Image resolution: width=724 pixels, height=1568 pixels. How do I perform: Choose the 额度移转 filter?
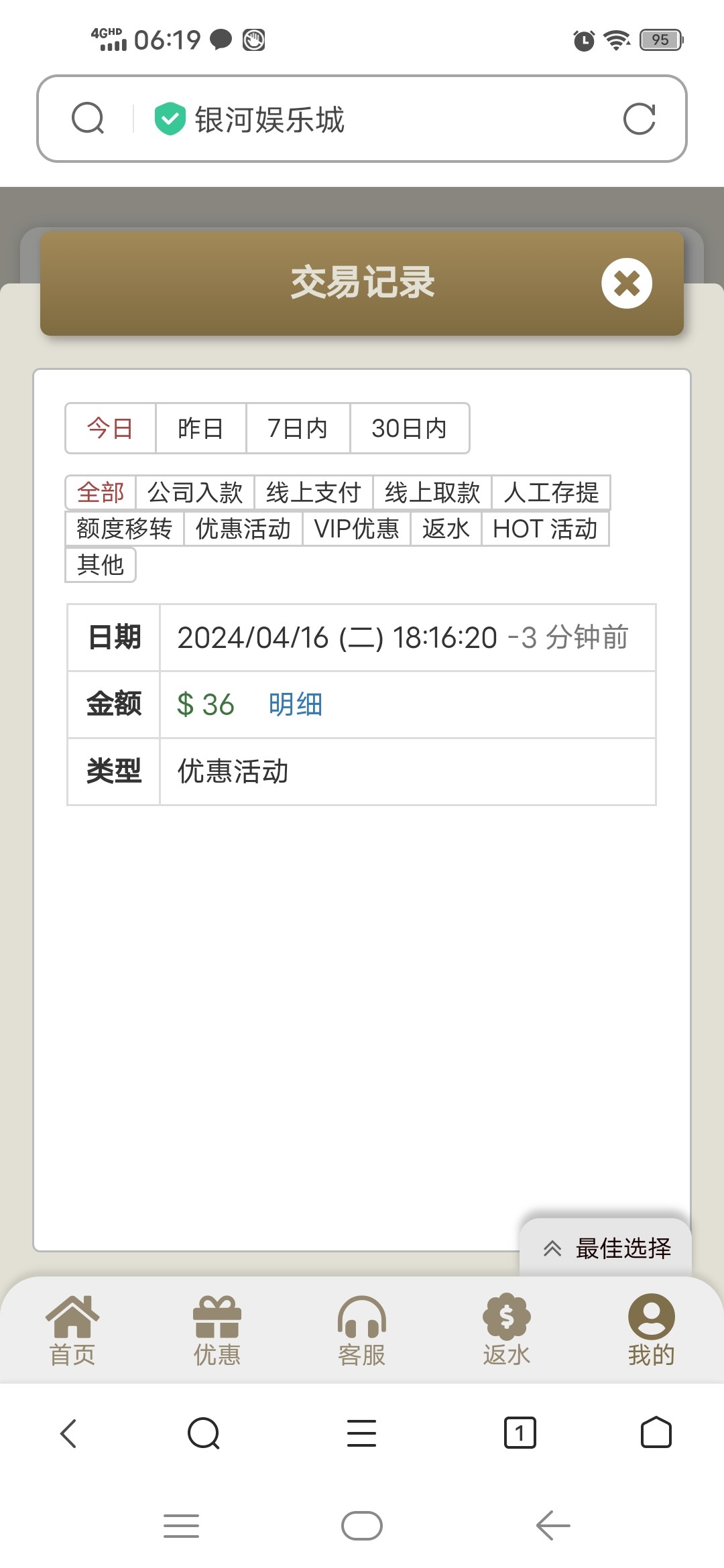pyautogui.click(x=125, y=529)
